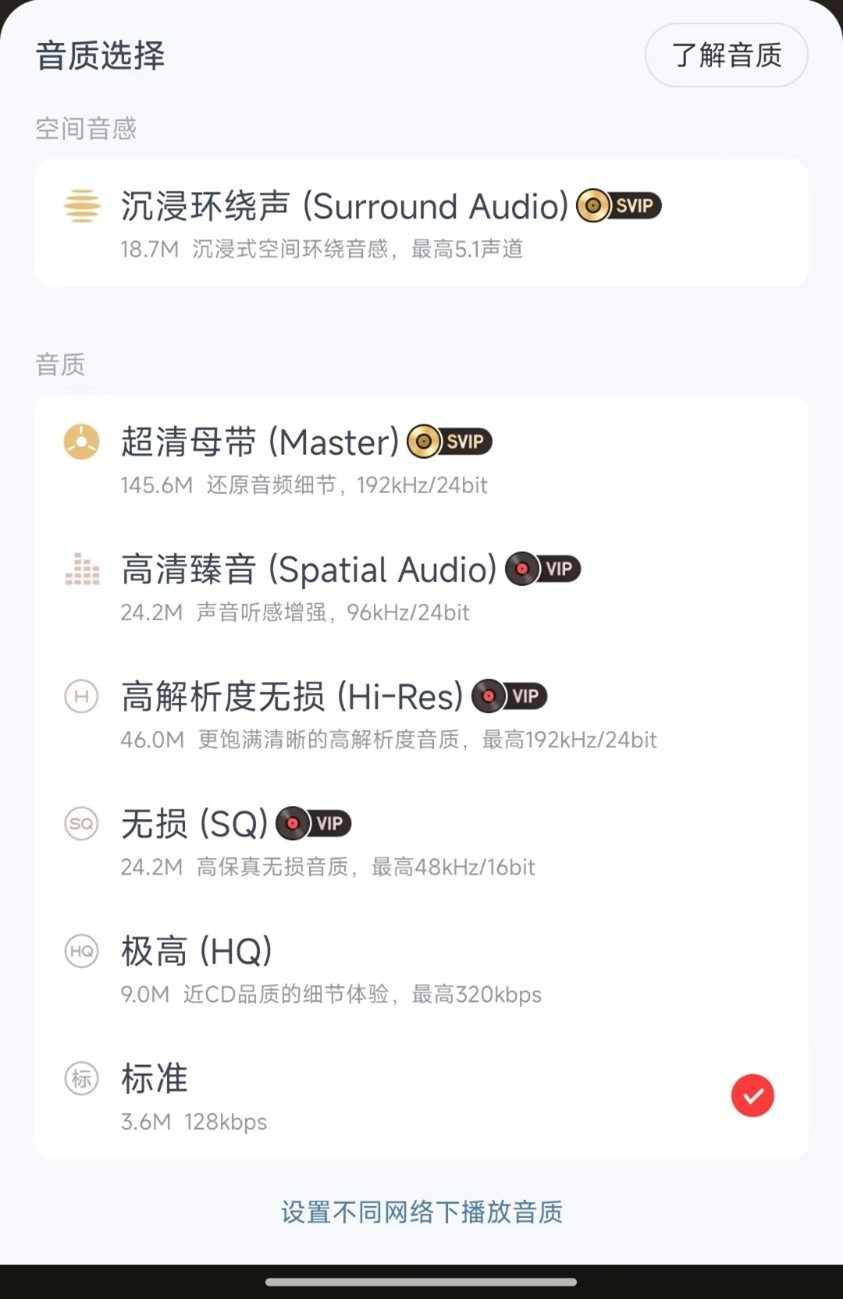Click the VIP badge next to Spatial Audio
The width and height of the screenshot is (843, 1299).
[543, 568]
